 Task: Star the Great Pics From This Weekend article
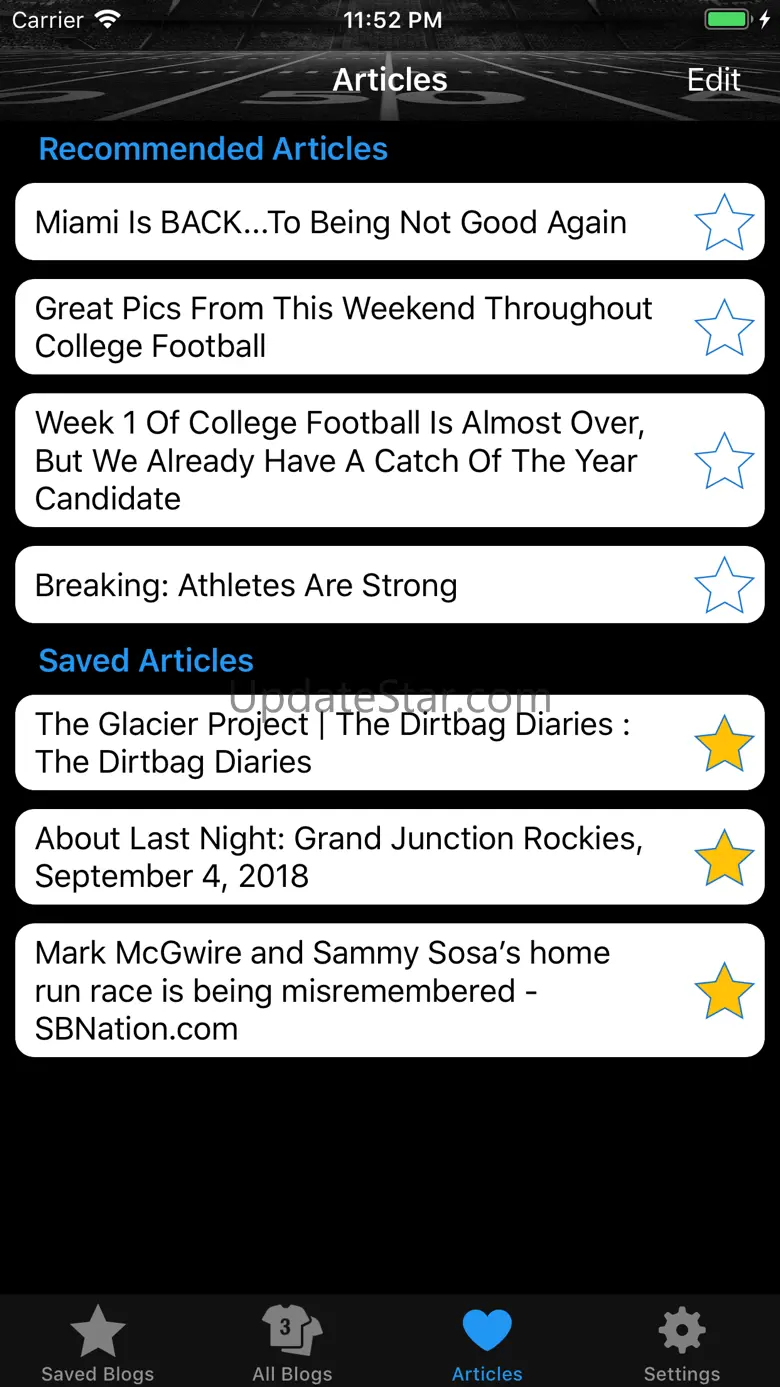click(723, 327)
